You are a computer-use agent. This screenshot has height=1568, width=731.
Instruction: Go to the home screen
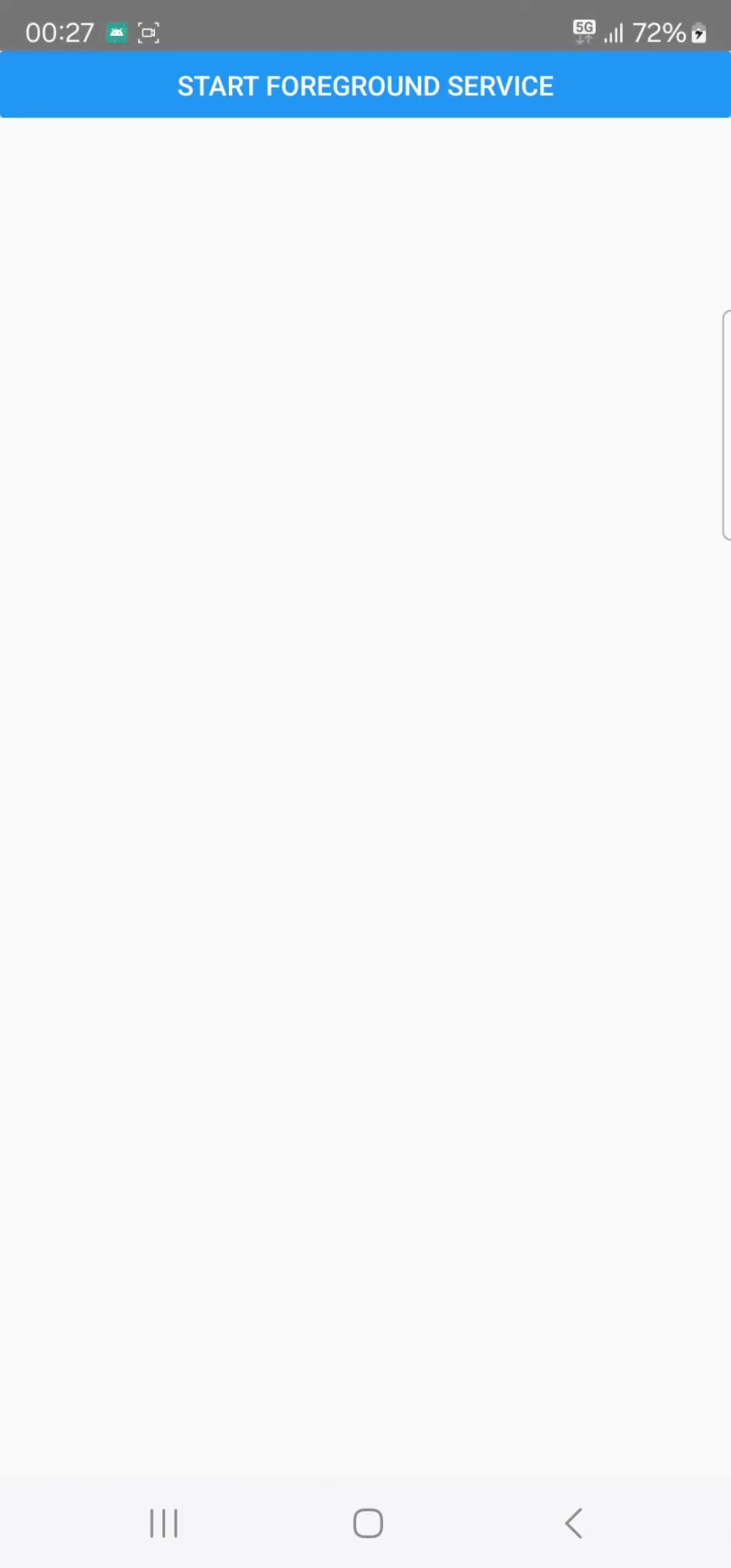pyautogui.click(x=368, y=1523)
